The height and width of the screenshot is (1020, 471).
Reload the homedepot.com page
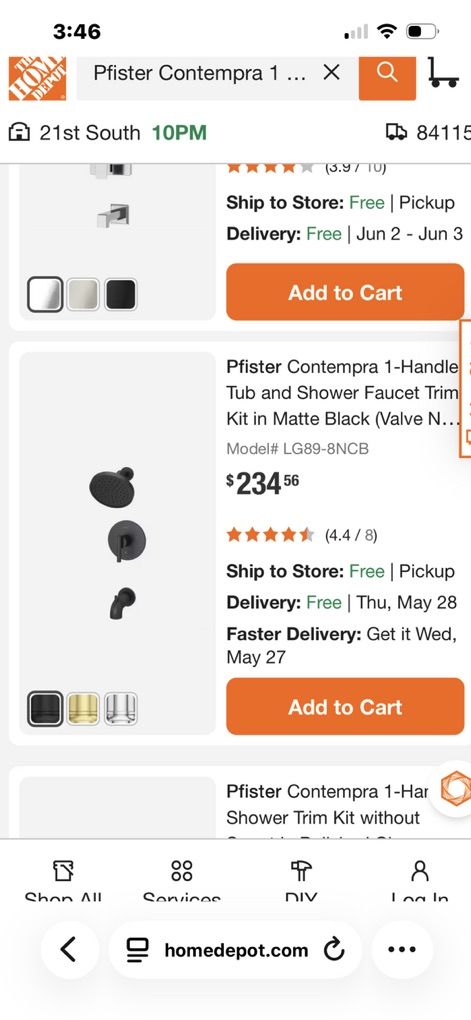click(334, 950)
